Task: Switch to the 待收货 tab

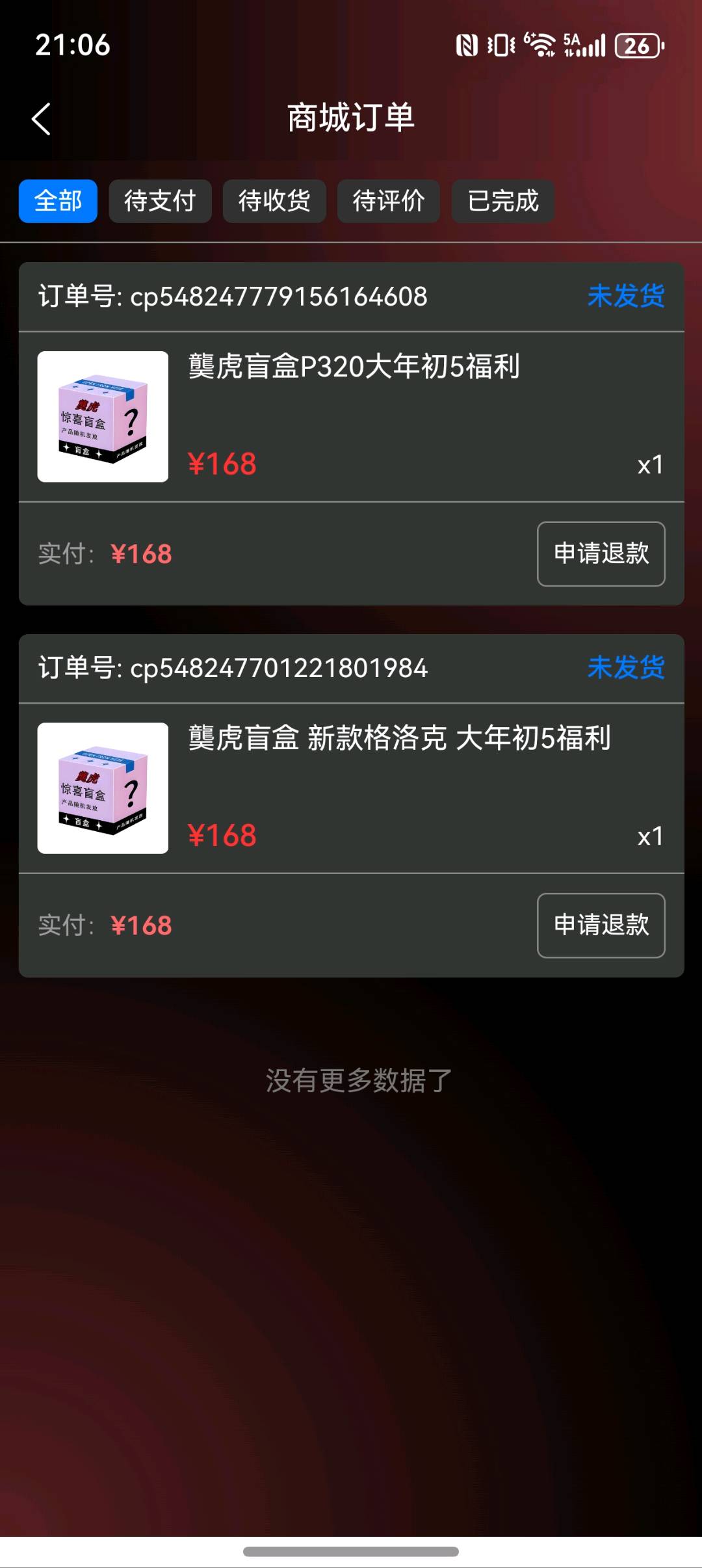Action: [x=274, y=201]
